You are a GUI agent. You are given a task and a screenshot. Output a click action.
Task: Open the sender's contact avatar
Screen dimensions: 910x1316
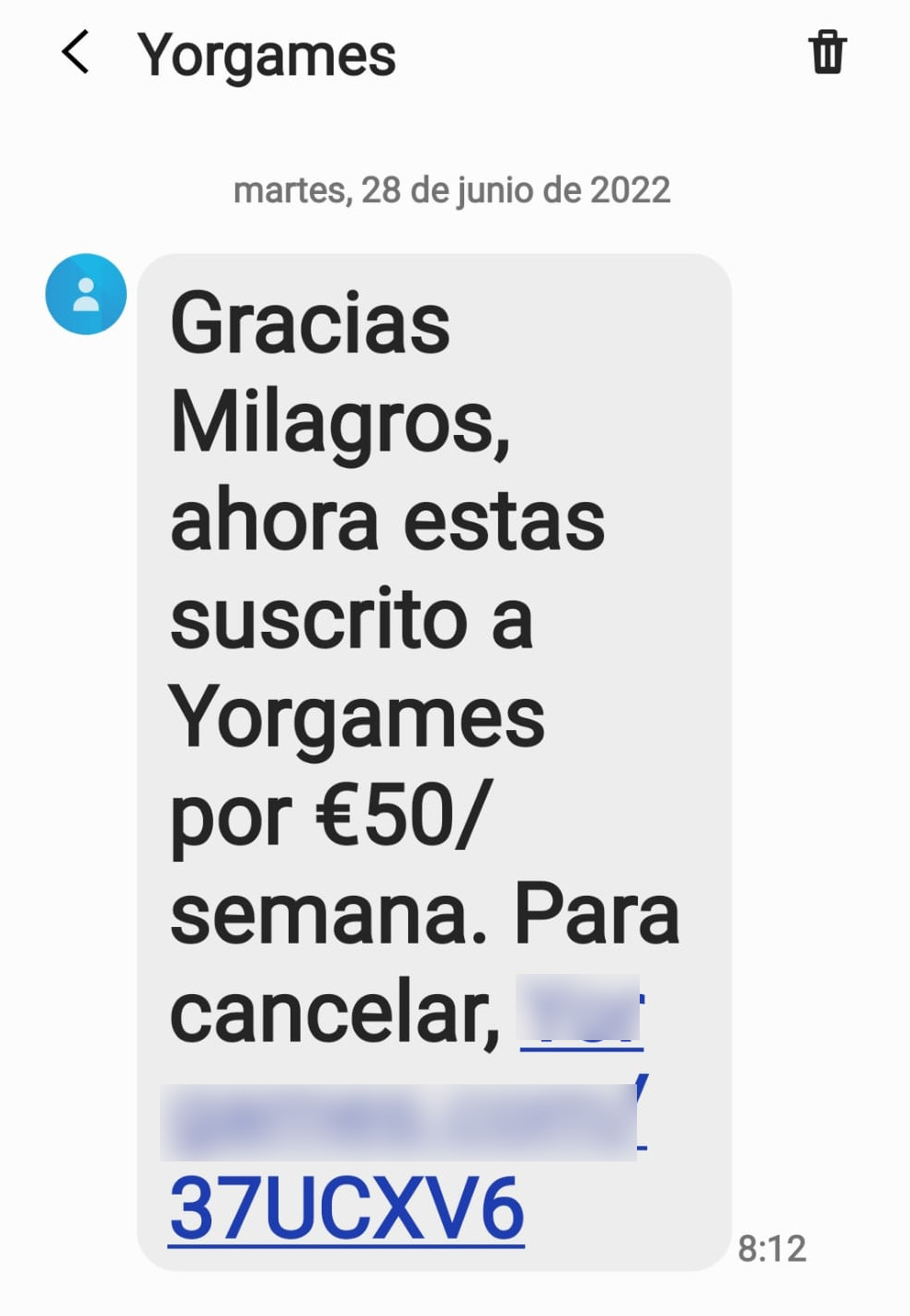click(x=85, y=294)
